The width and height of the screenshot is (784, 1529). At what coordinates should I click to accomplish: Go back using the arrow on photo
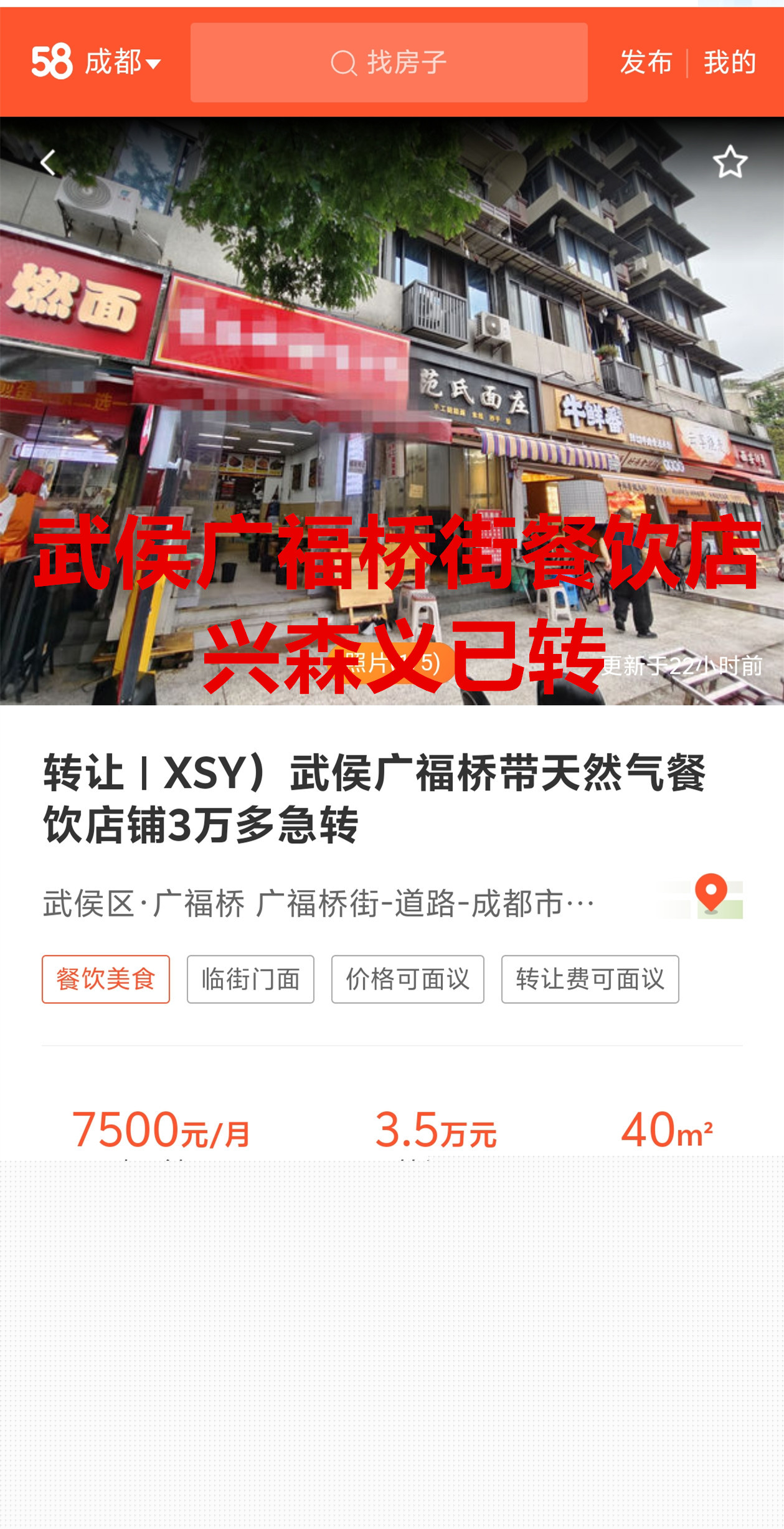point(48,163)
